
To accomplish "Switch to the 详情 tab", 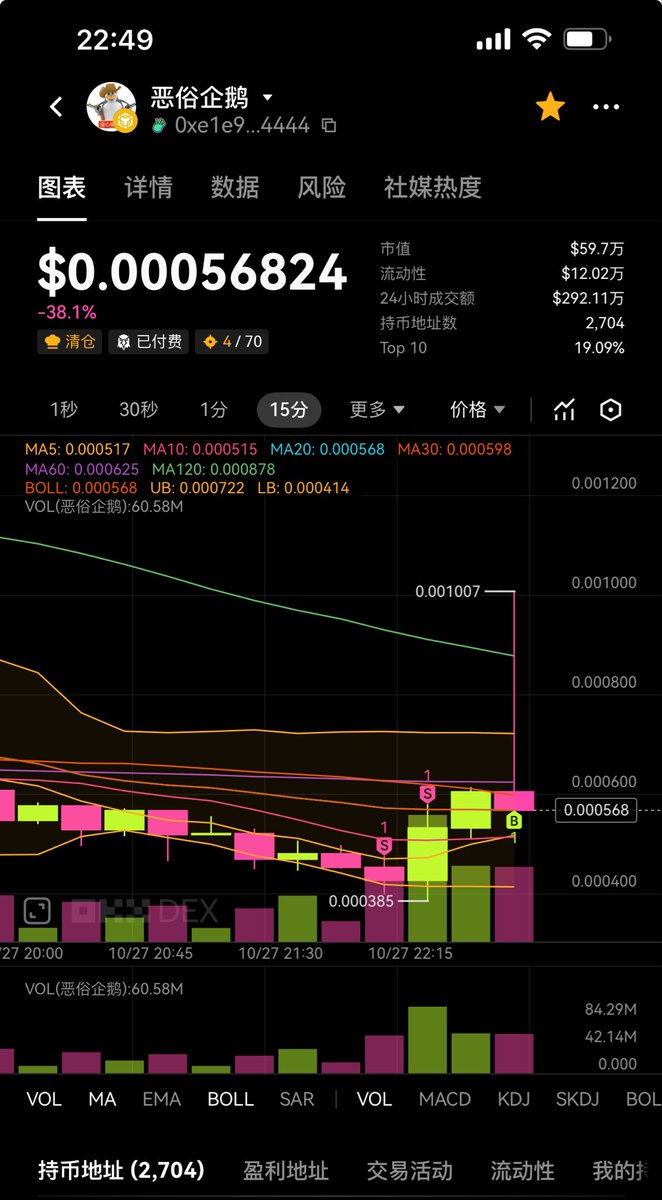I will coord(148,187).
